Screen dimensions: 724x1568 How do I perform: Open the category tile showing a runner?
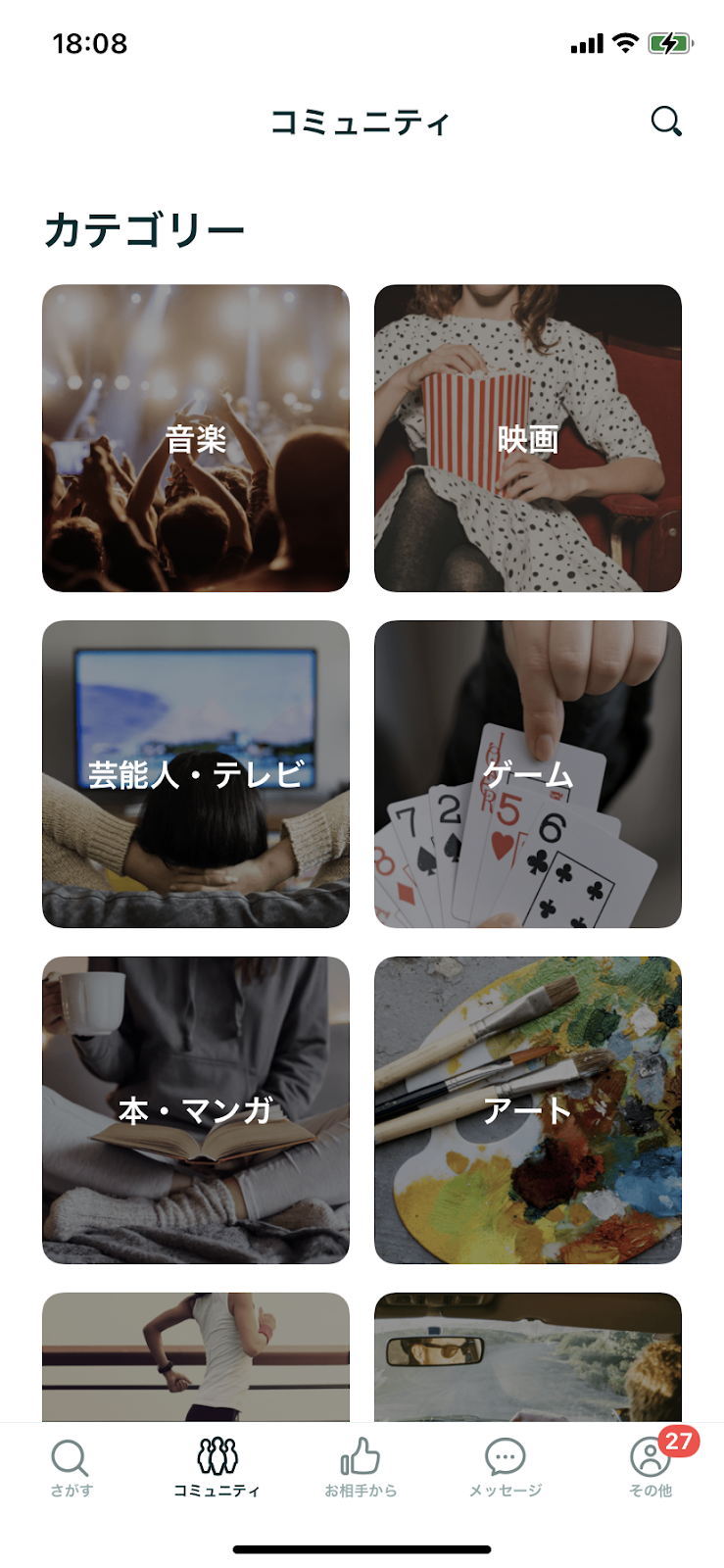pyautogui.click(x=196, y=1357)
